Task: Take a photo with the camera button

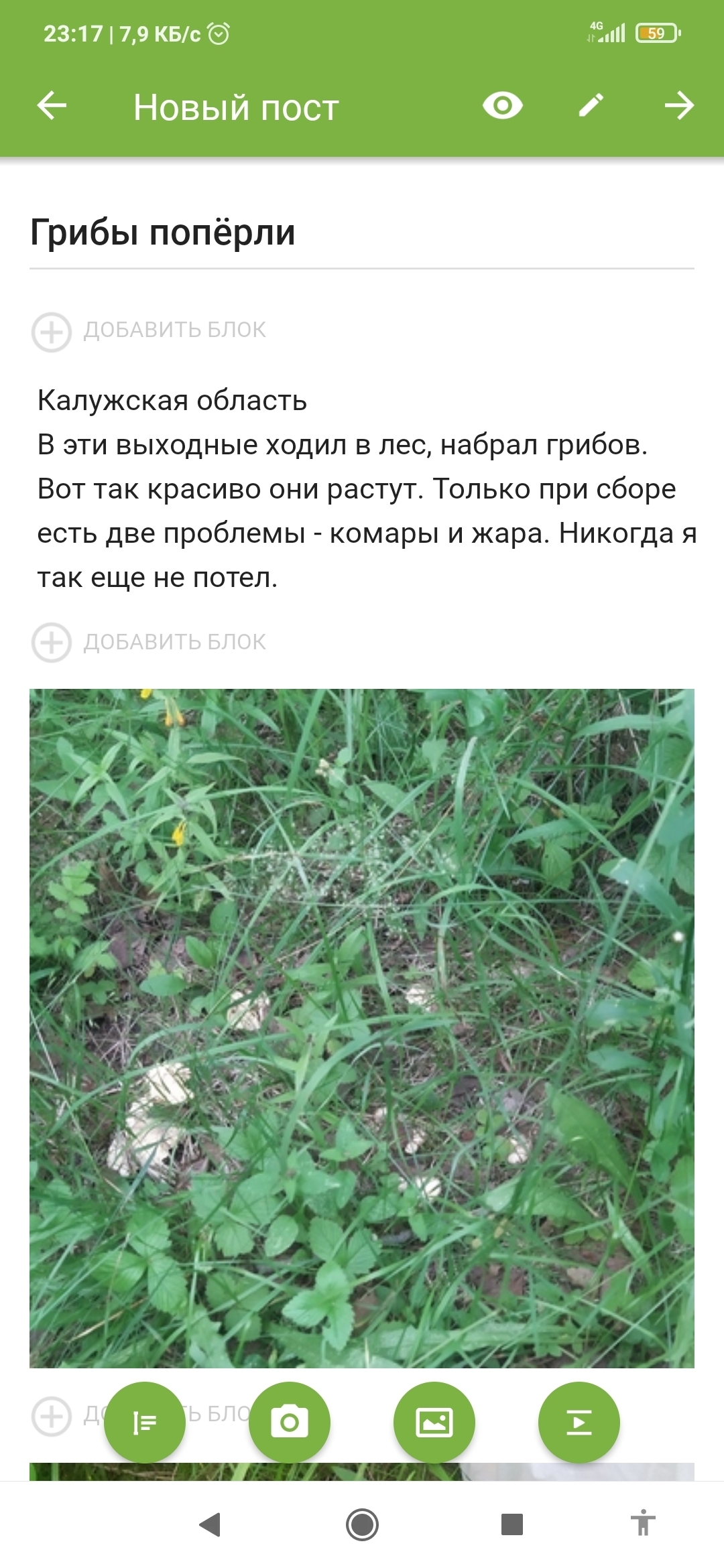Action: tap(290, 1422)
